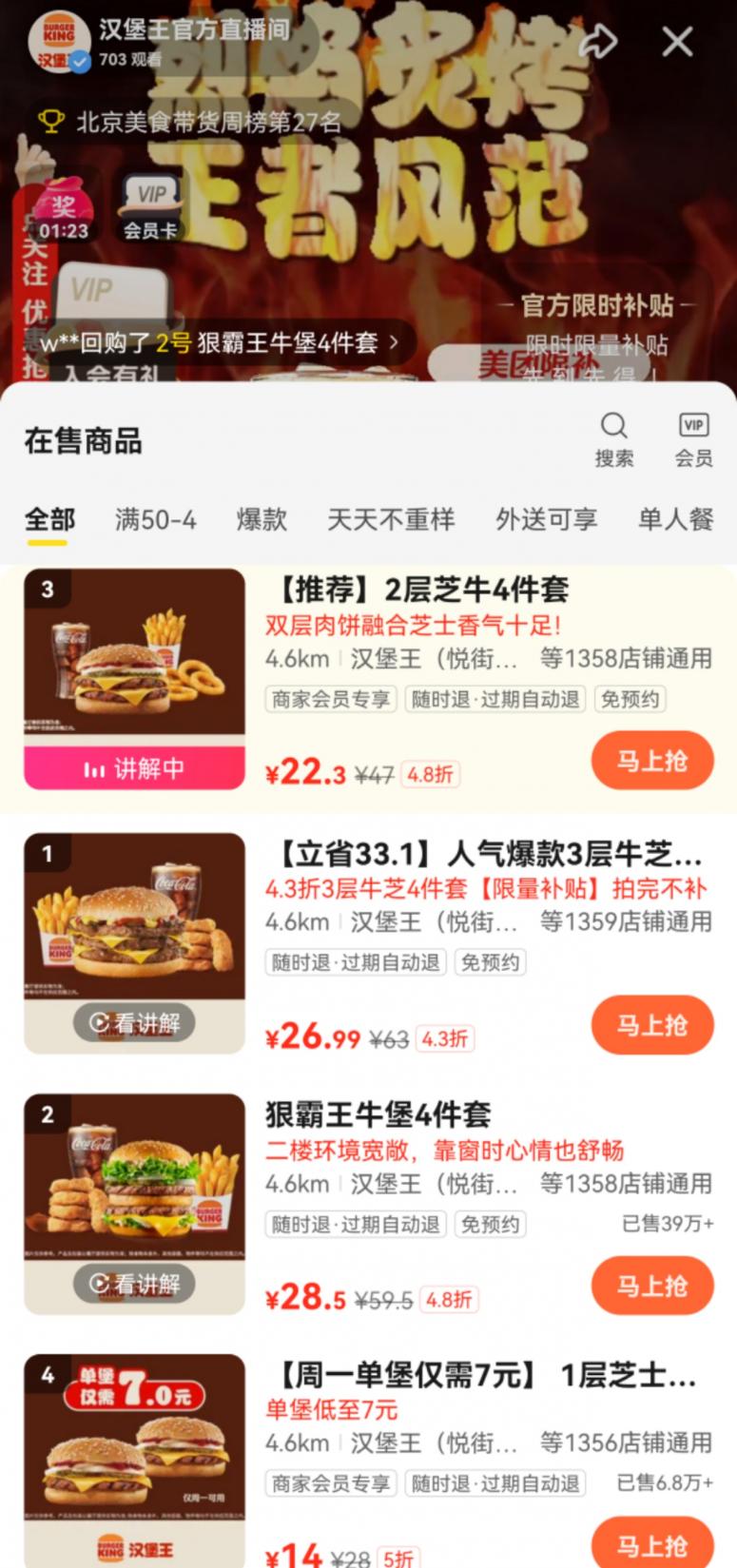
Task: Watch the explanation for 人气爆款3层牛芝 set
Action: click(x=134, y=1023)
